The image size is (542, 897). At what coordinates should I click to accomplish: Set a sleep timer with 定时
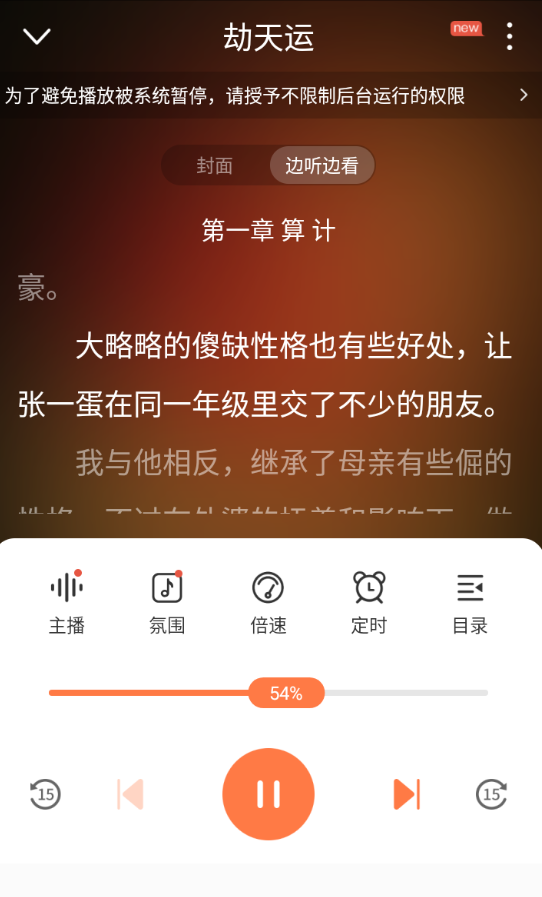pyautogui.click(x=369, y=602)
